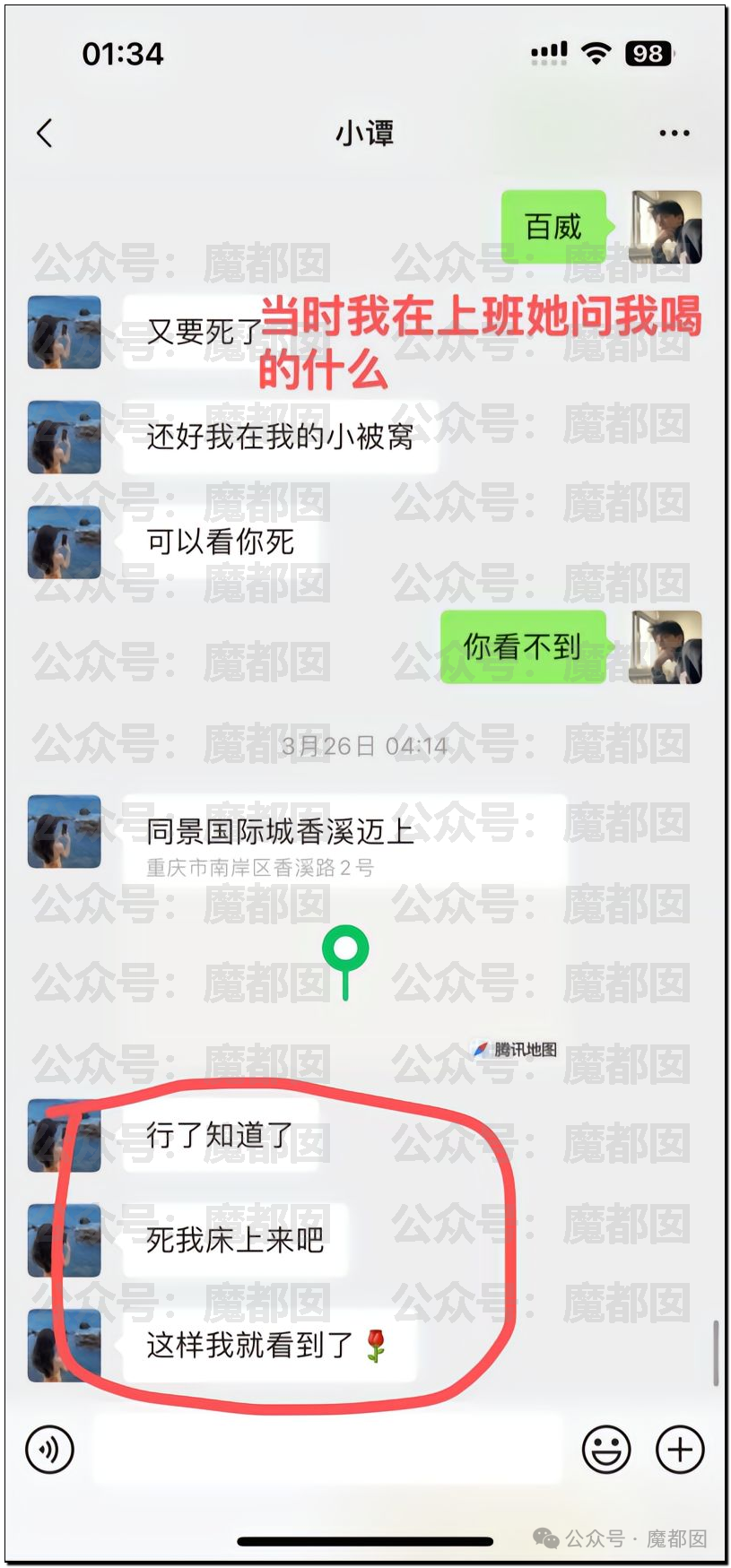Switch to voice message input
Viewport: 731px width, 1568px height.
(49, 1450)
